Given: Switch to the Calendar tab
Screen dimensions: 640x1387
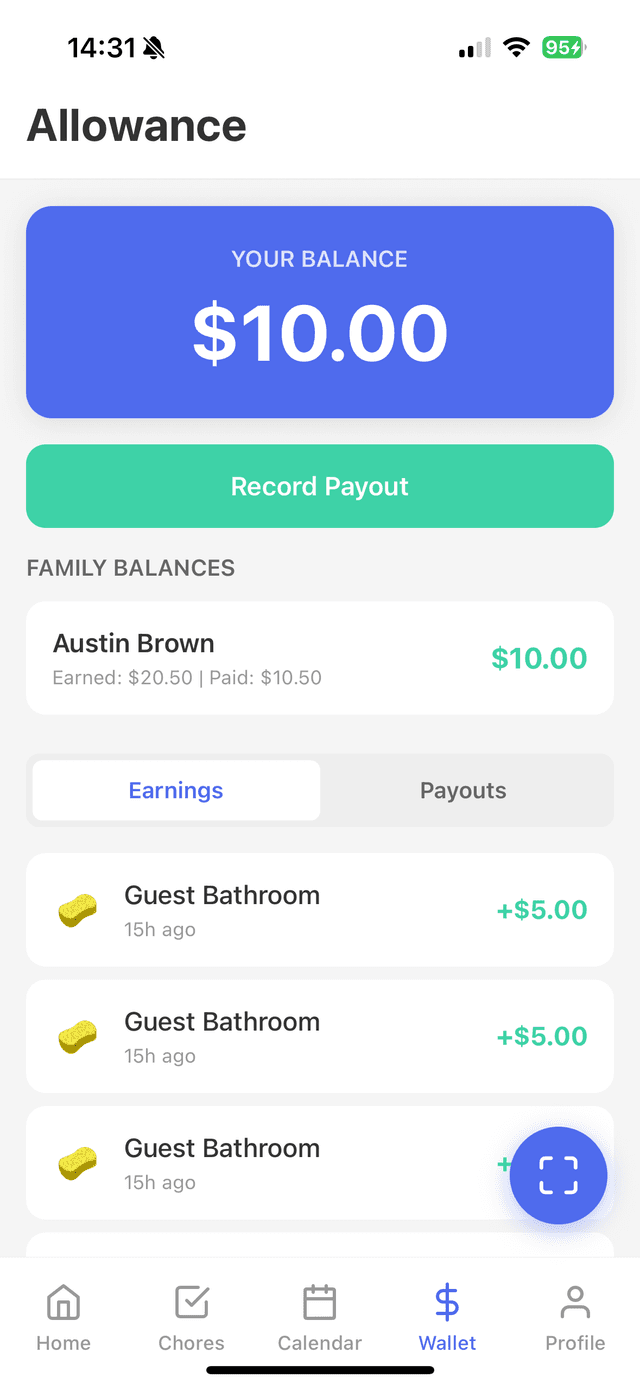Looking at the screenshot, I should [x=320, y=1317].
